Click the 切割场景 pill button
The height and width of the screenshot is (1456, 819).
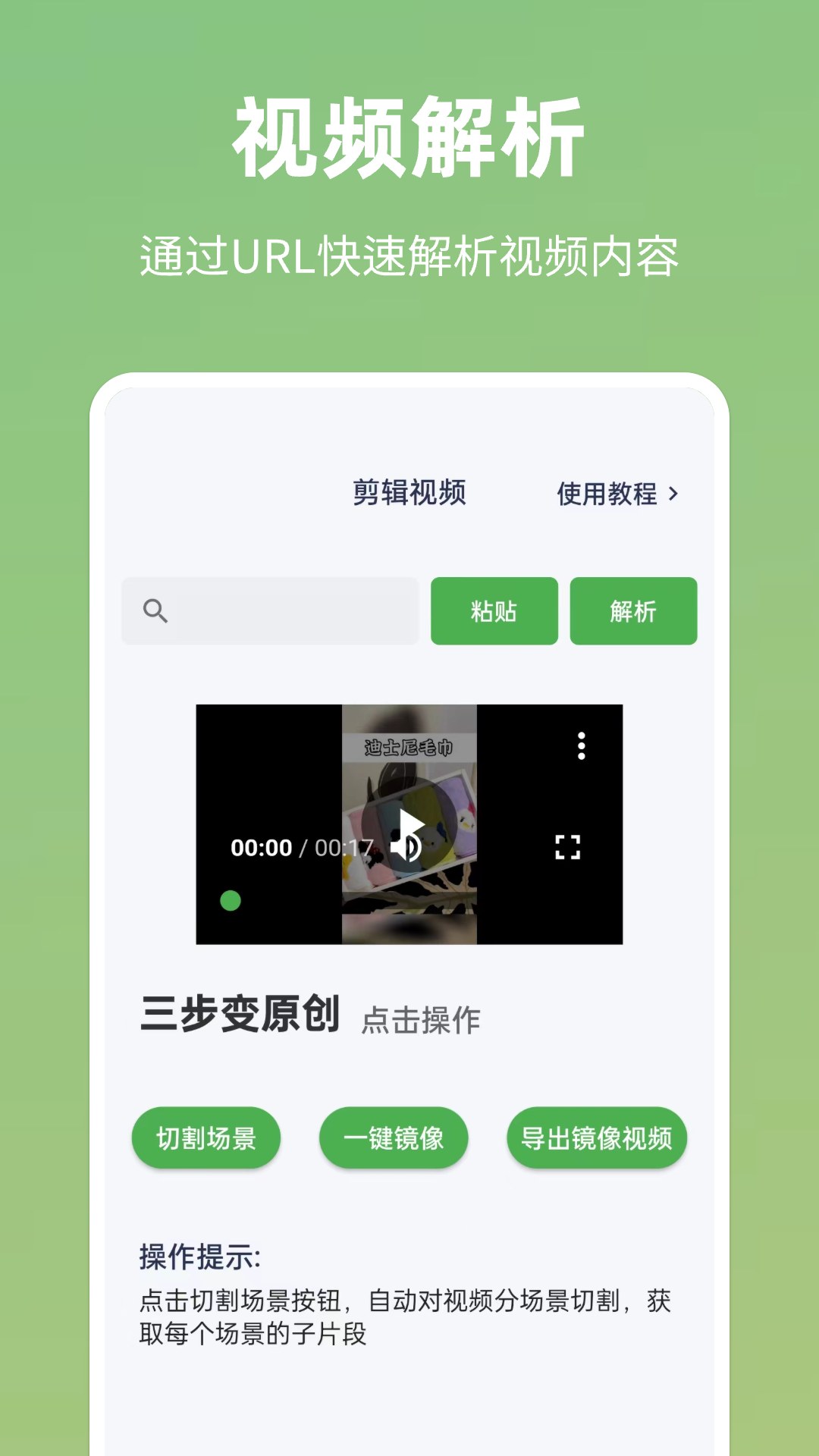coord(206,1137)
